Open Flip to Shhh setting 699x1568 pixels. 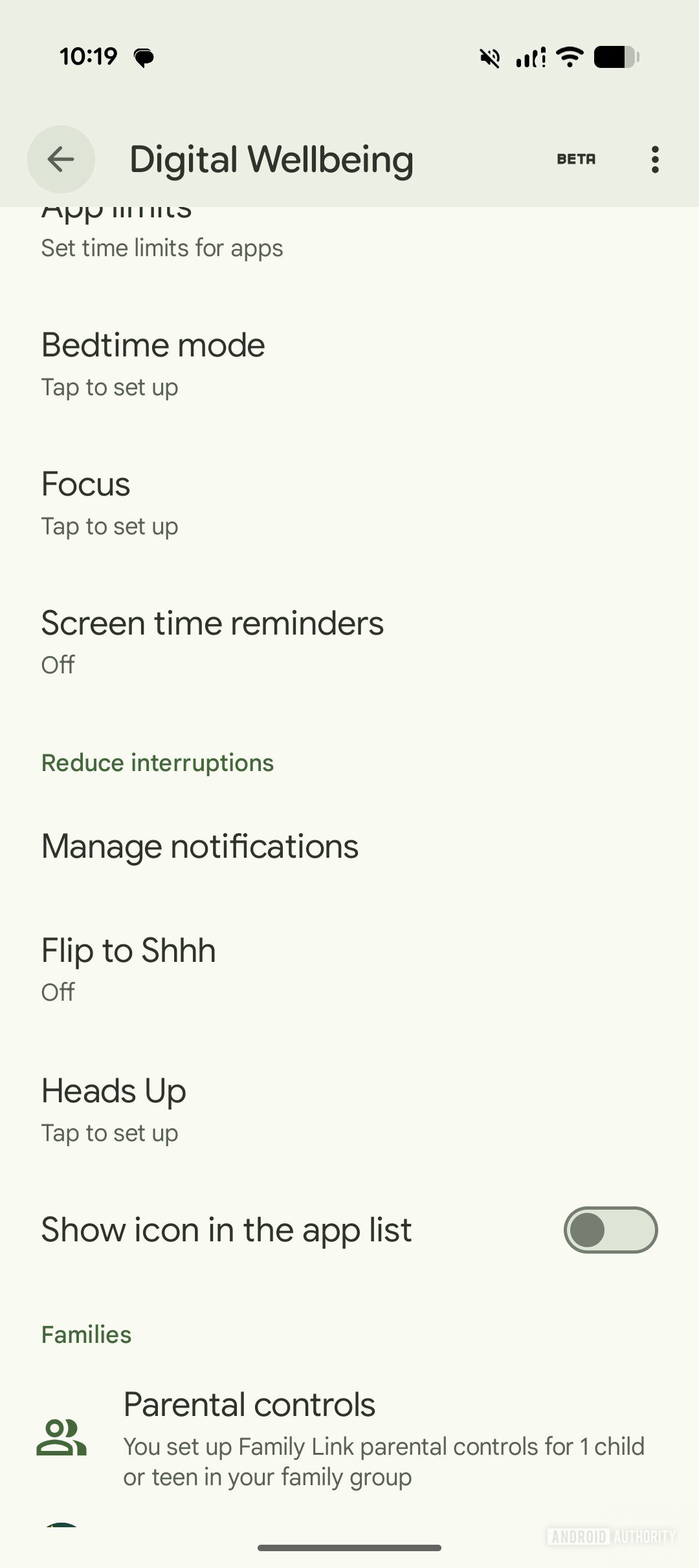pos(129,968)
